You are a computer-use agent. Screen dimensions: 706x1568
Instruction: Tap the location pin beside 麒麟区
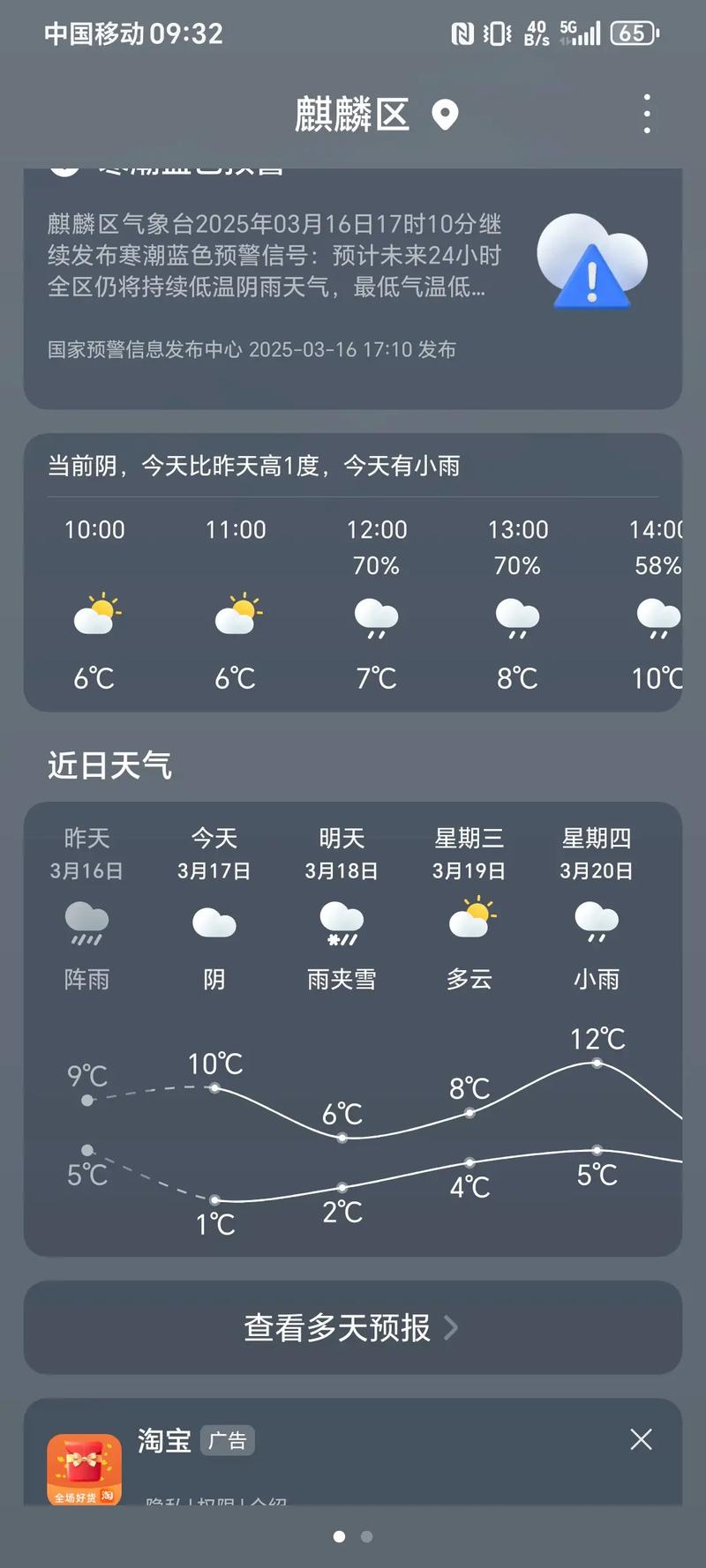coord(445,115)
